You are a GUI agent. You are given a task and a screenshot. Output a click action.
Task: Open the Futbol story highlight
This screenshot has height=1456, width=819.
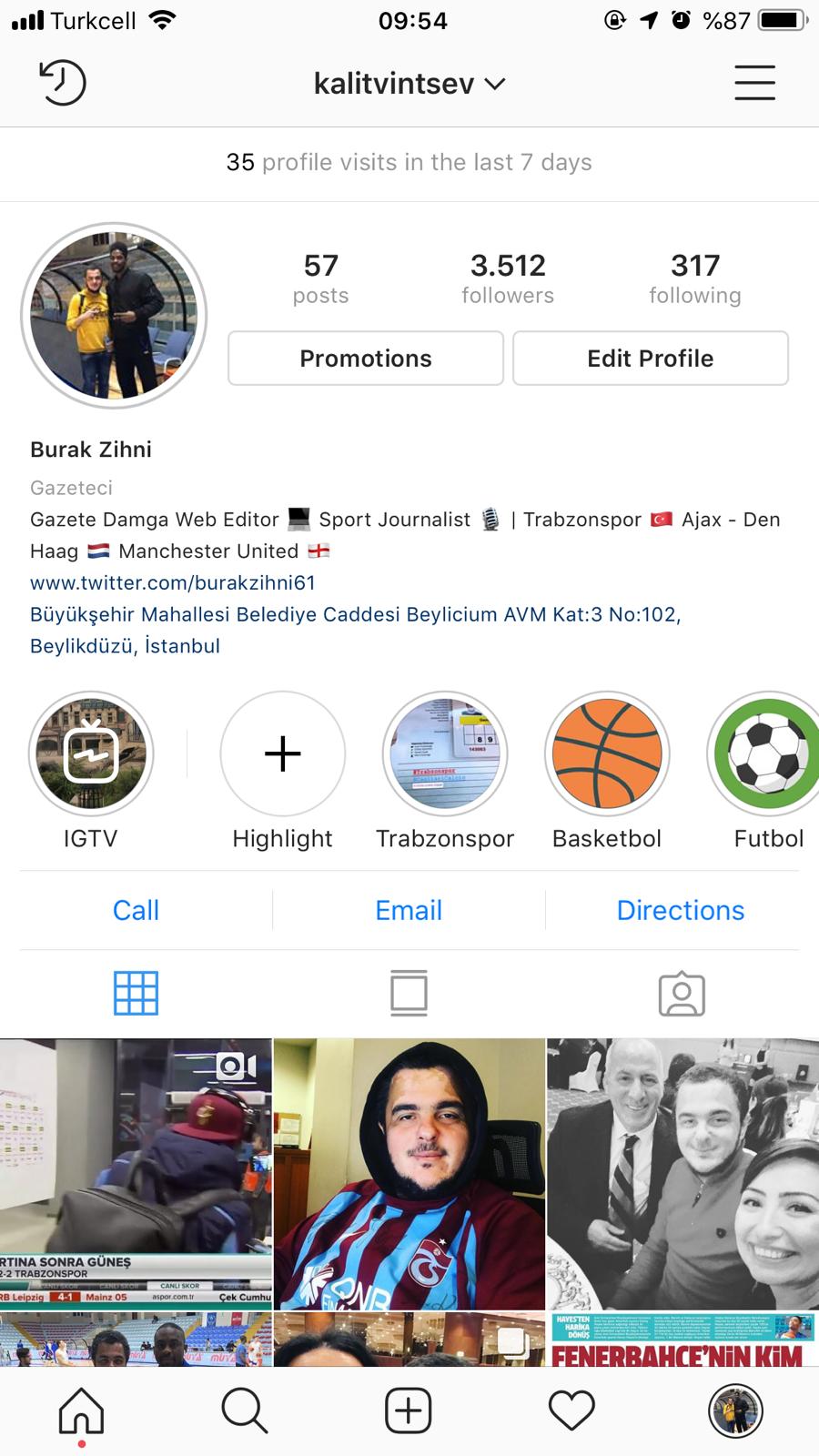767,754
